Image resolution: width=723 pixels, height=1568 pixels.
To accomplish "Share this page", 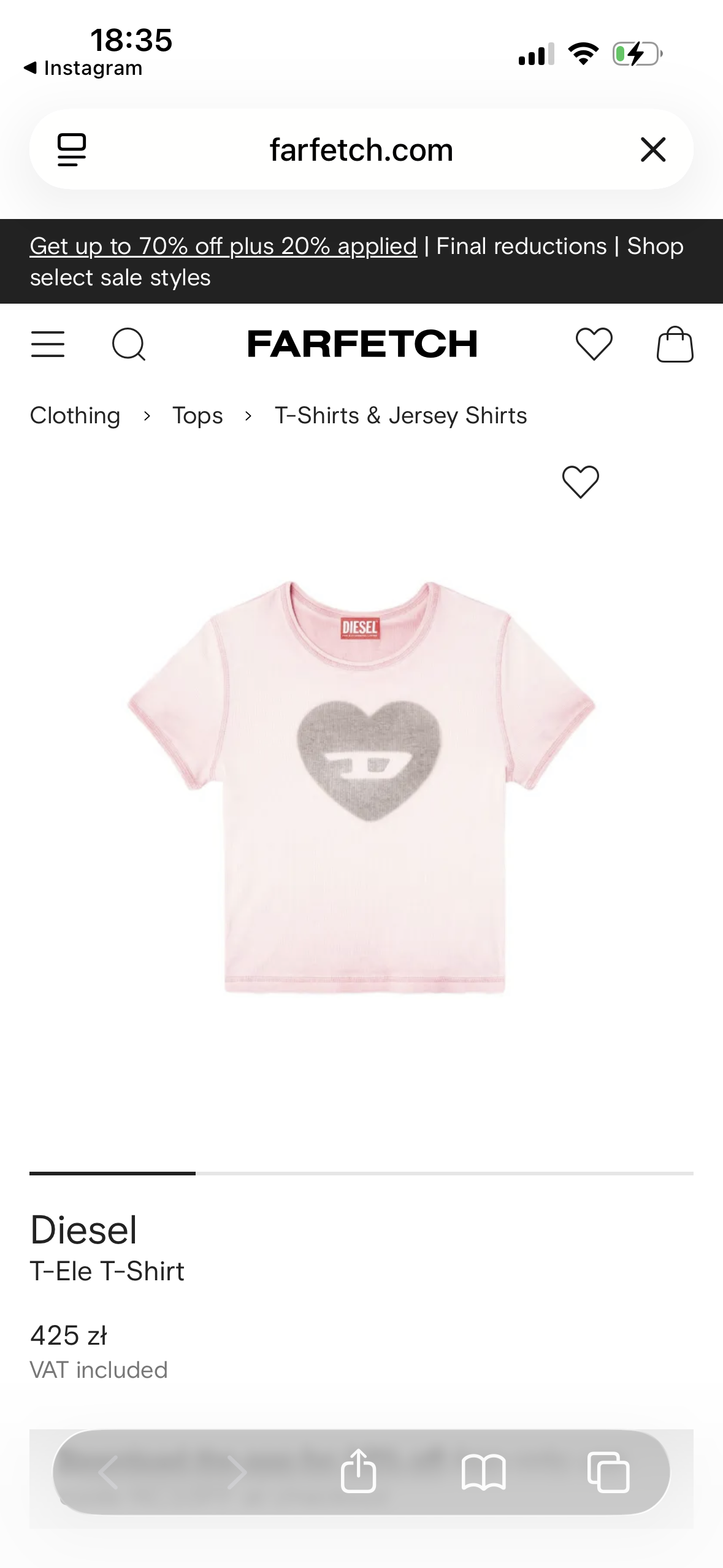I will [358, 1471].
